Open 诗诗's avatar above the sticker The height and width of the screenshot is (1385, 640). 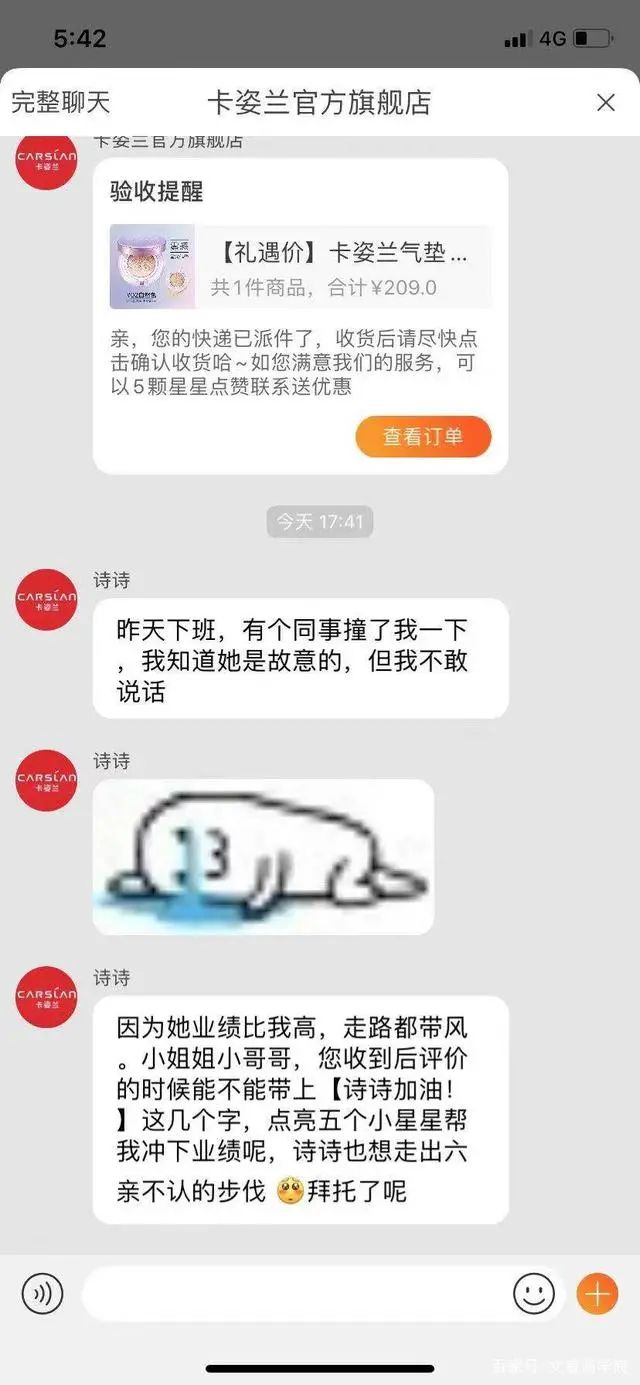[46, 780]
